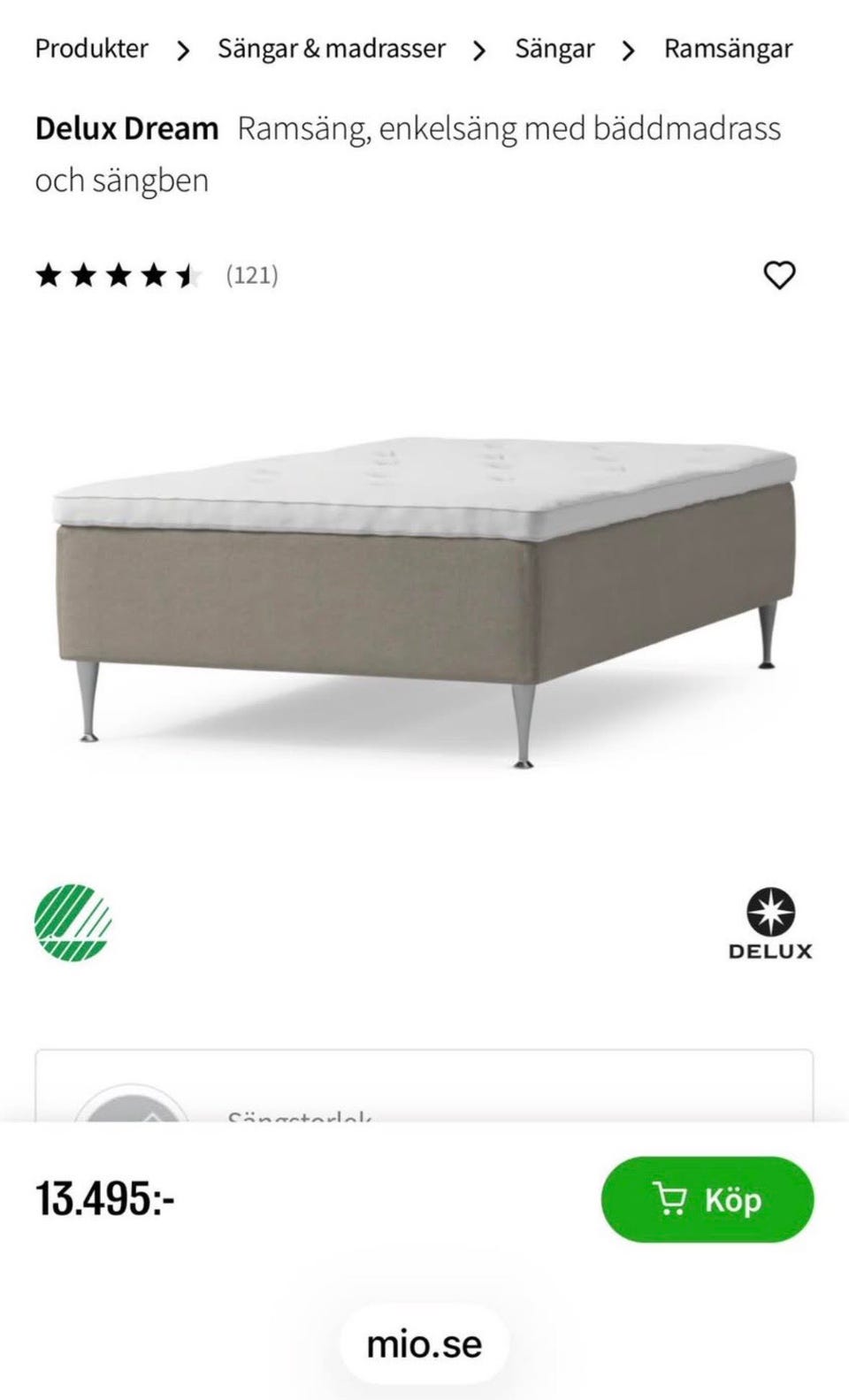Image resolution: width=849 pixels, height=1400 pixels.
Task: Expand the mio.se address bar
Action: click(x=424, y=1344)
